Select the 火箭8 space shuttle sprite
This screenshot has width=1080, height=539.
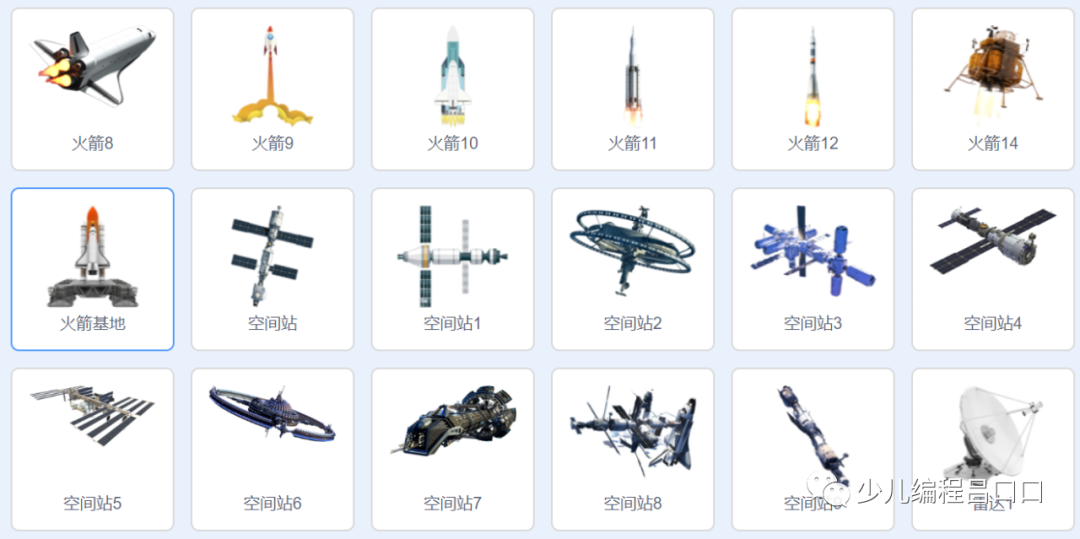[92, 88]
